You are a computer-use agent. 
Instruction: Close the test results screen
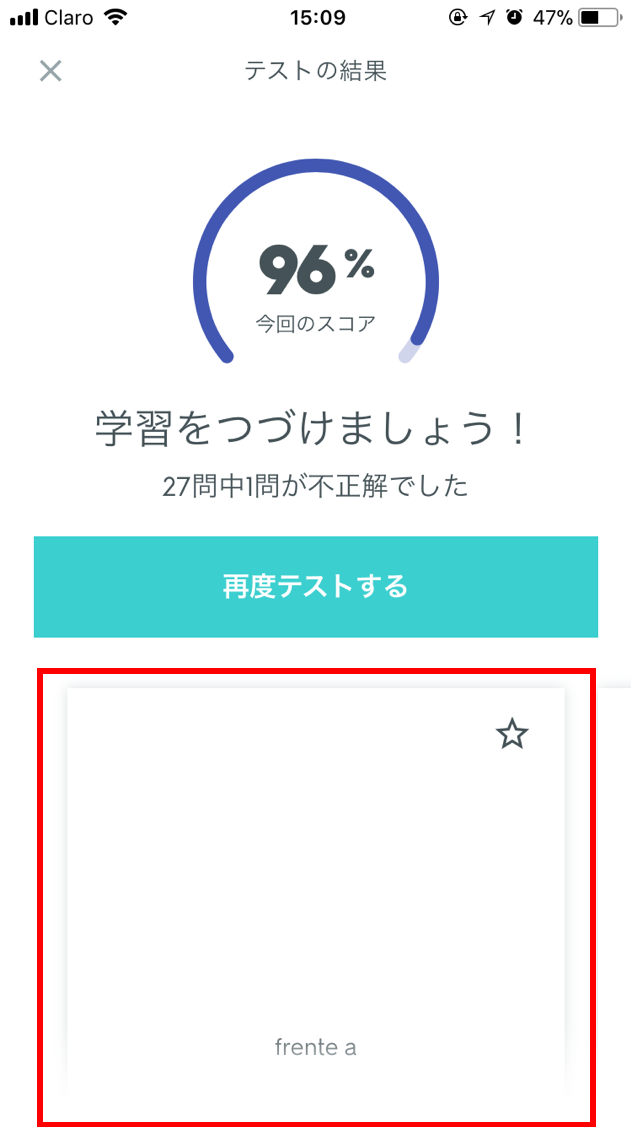click(50, 71)
